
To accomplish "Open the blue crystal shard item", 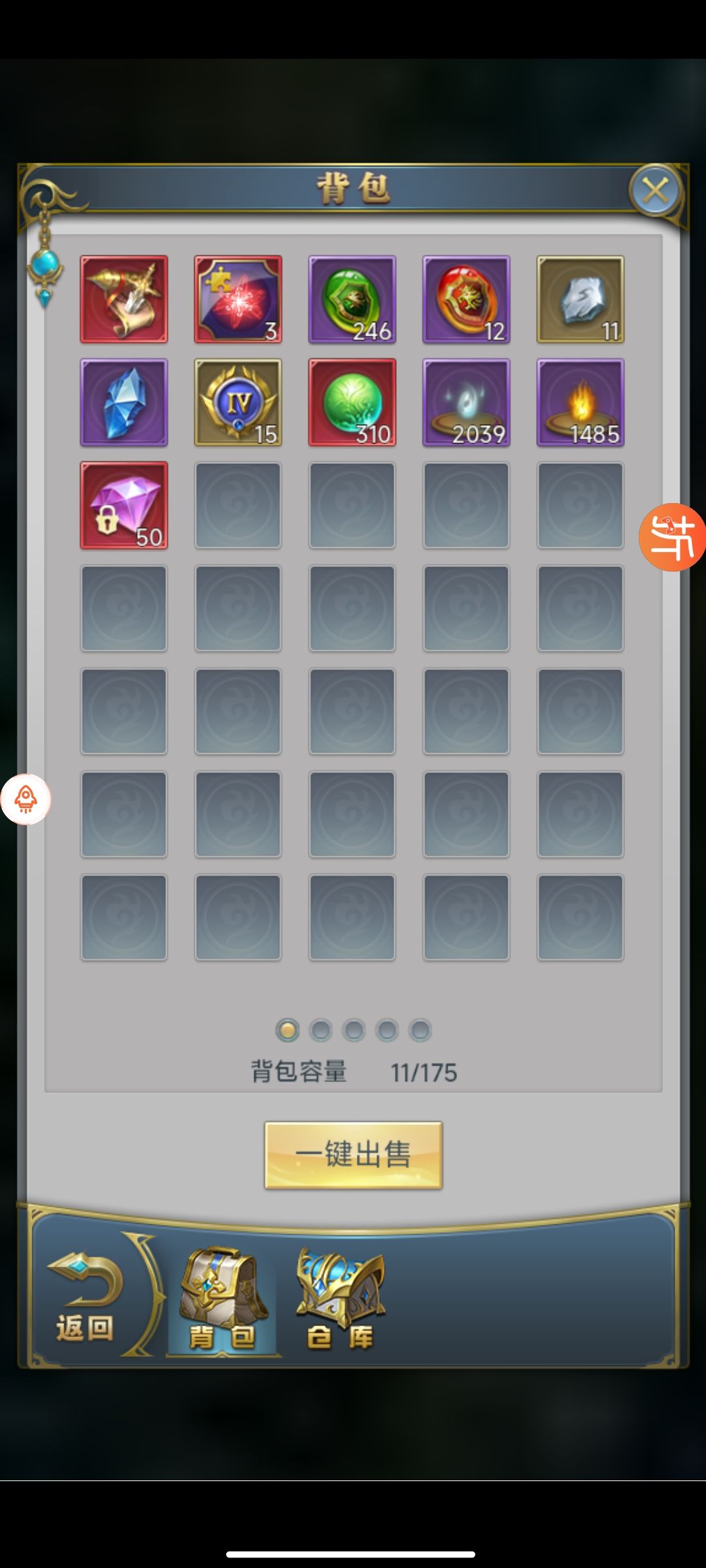I will (x=124, y=402).
